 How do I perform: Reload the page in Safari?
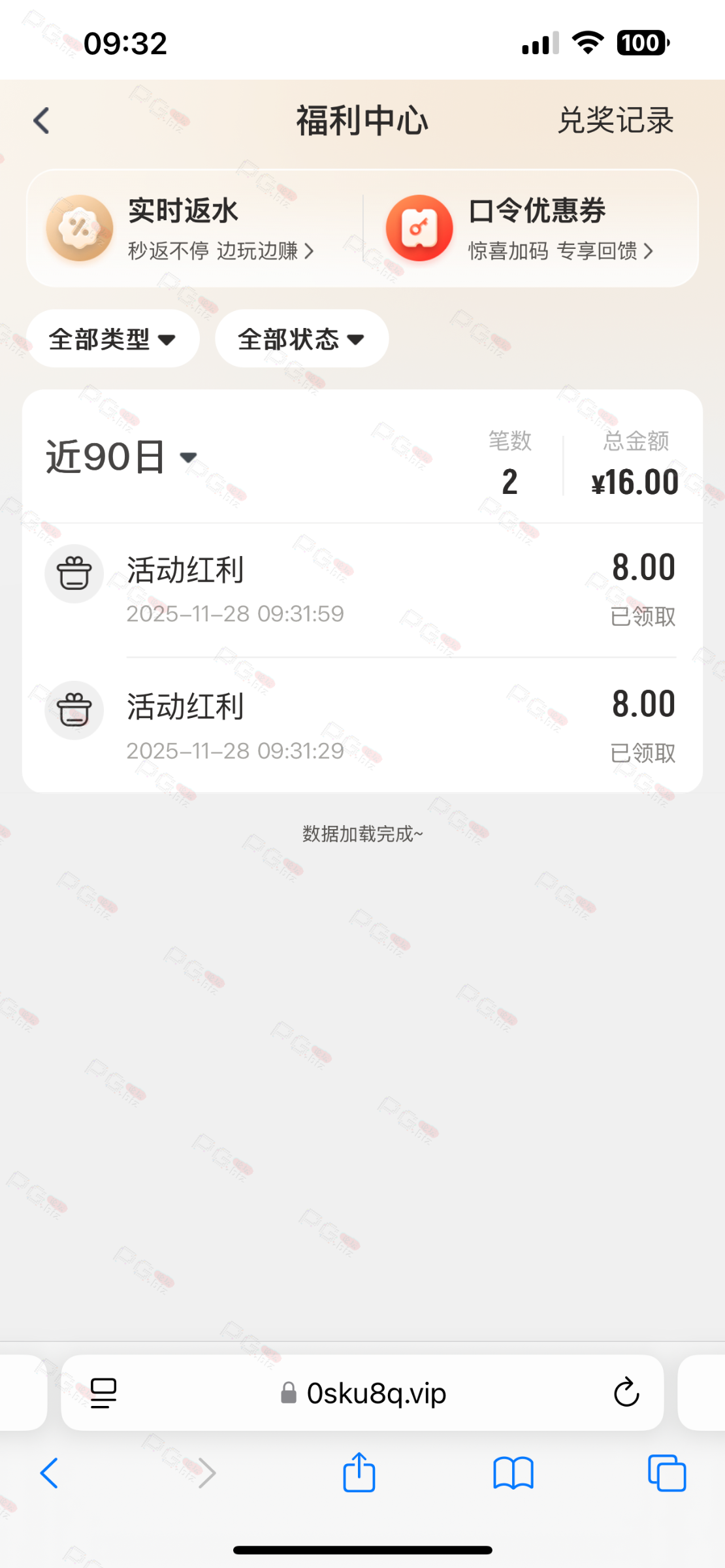pos(626,1392)
